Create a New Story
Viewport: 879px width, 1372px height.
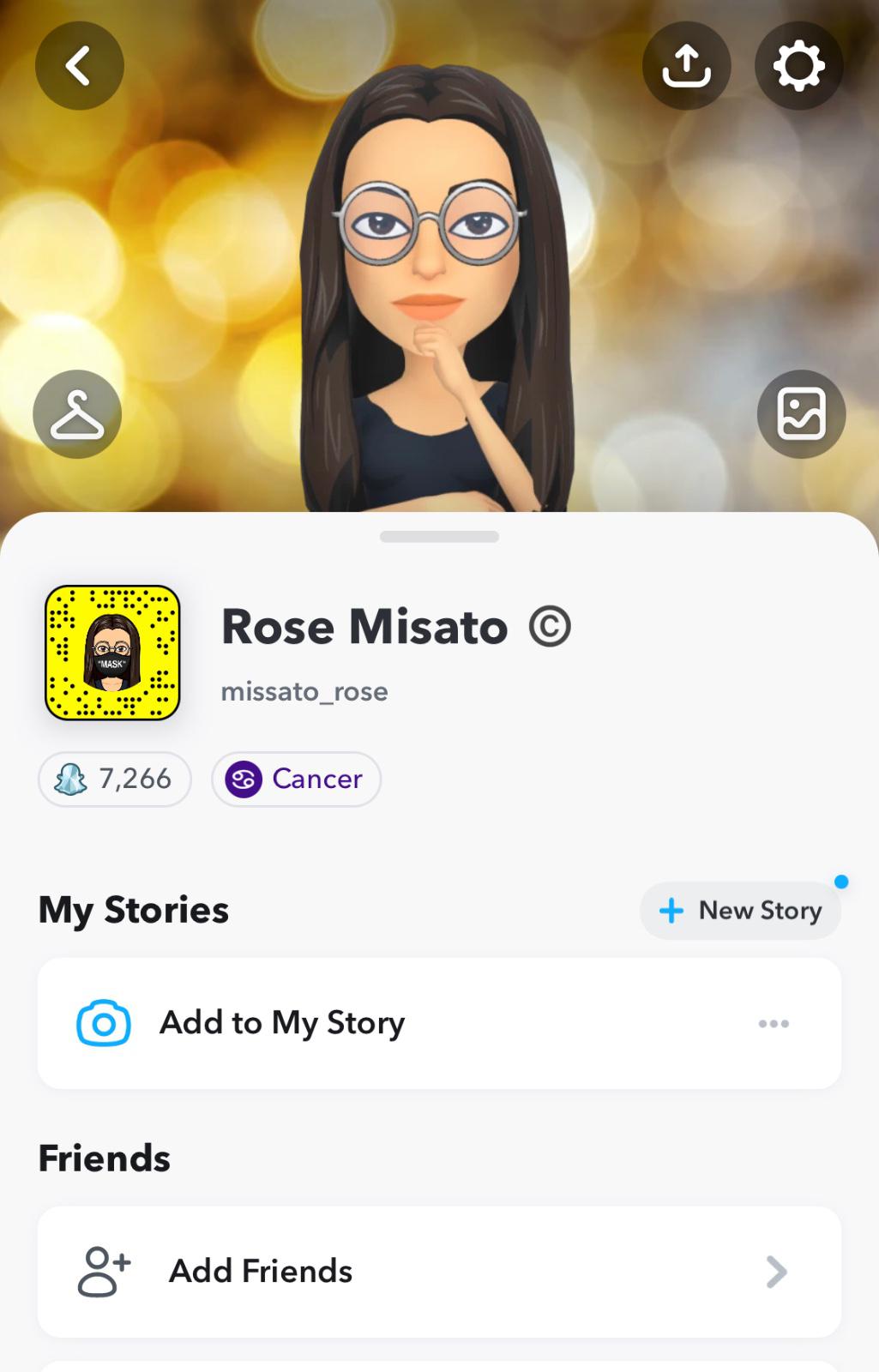pyautogui.click(x=740, y=910)
